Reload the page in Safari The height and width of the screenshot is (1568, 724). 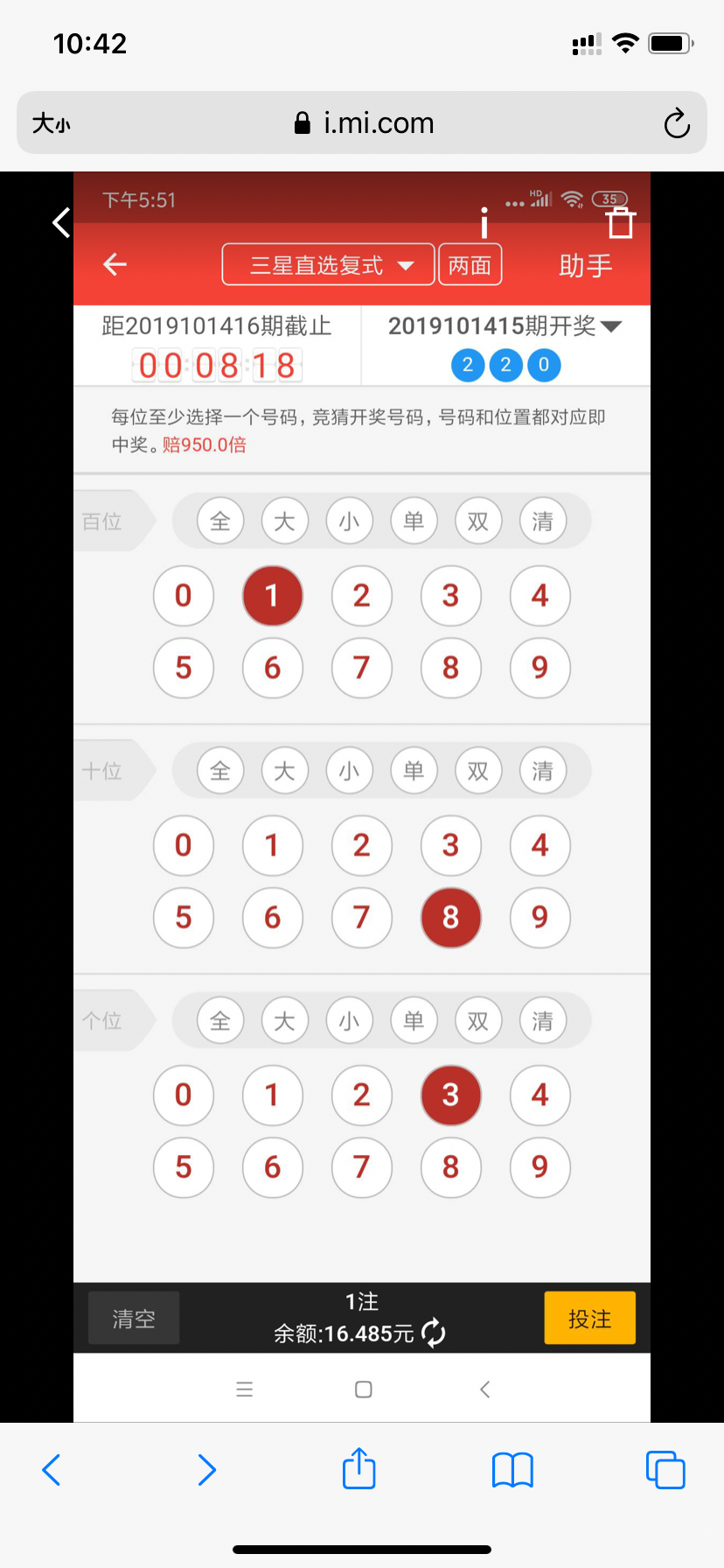[676, 123]
